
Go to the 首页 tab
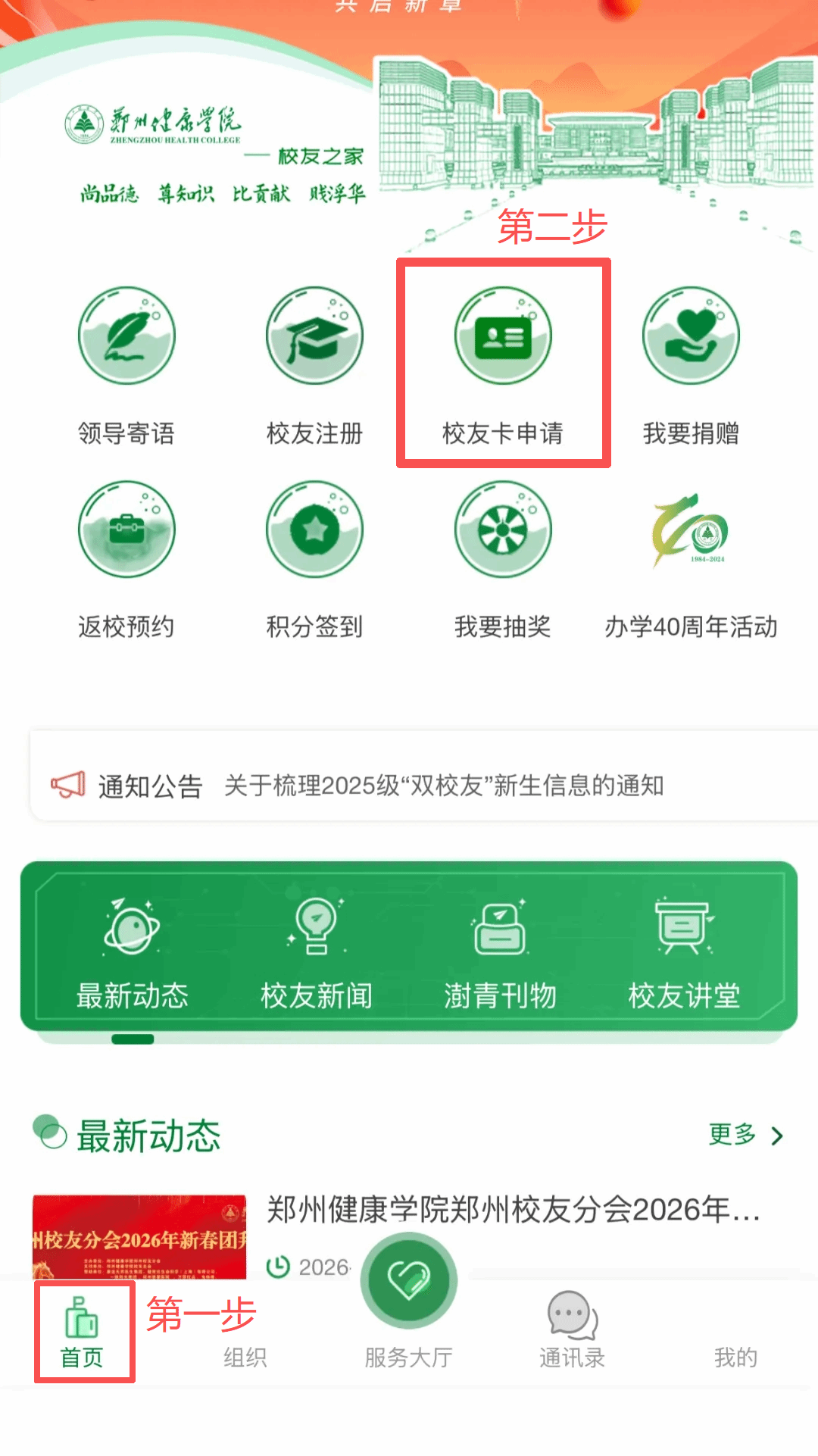point(82,1332)
